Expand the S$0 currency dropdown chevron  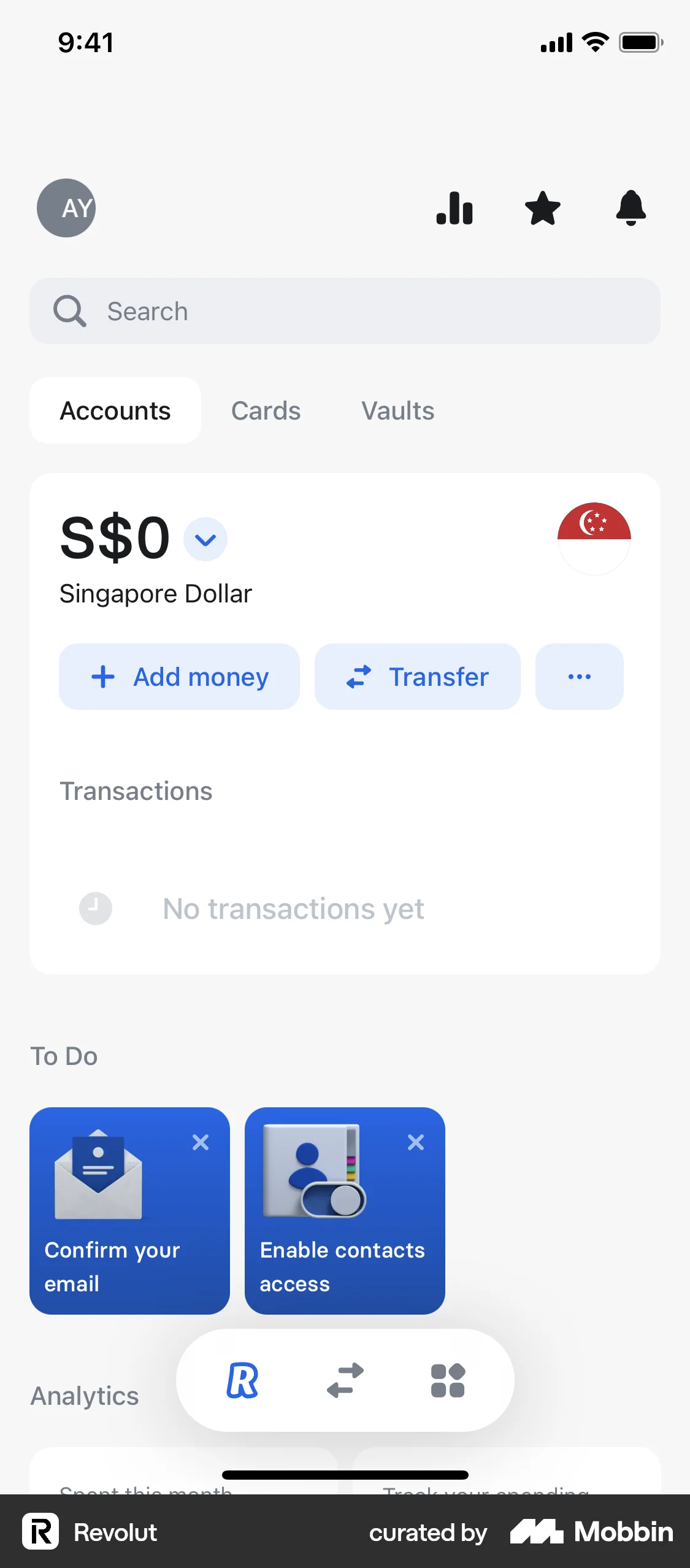tap(205, 539)
